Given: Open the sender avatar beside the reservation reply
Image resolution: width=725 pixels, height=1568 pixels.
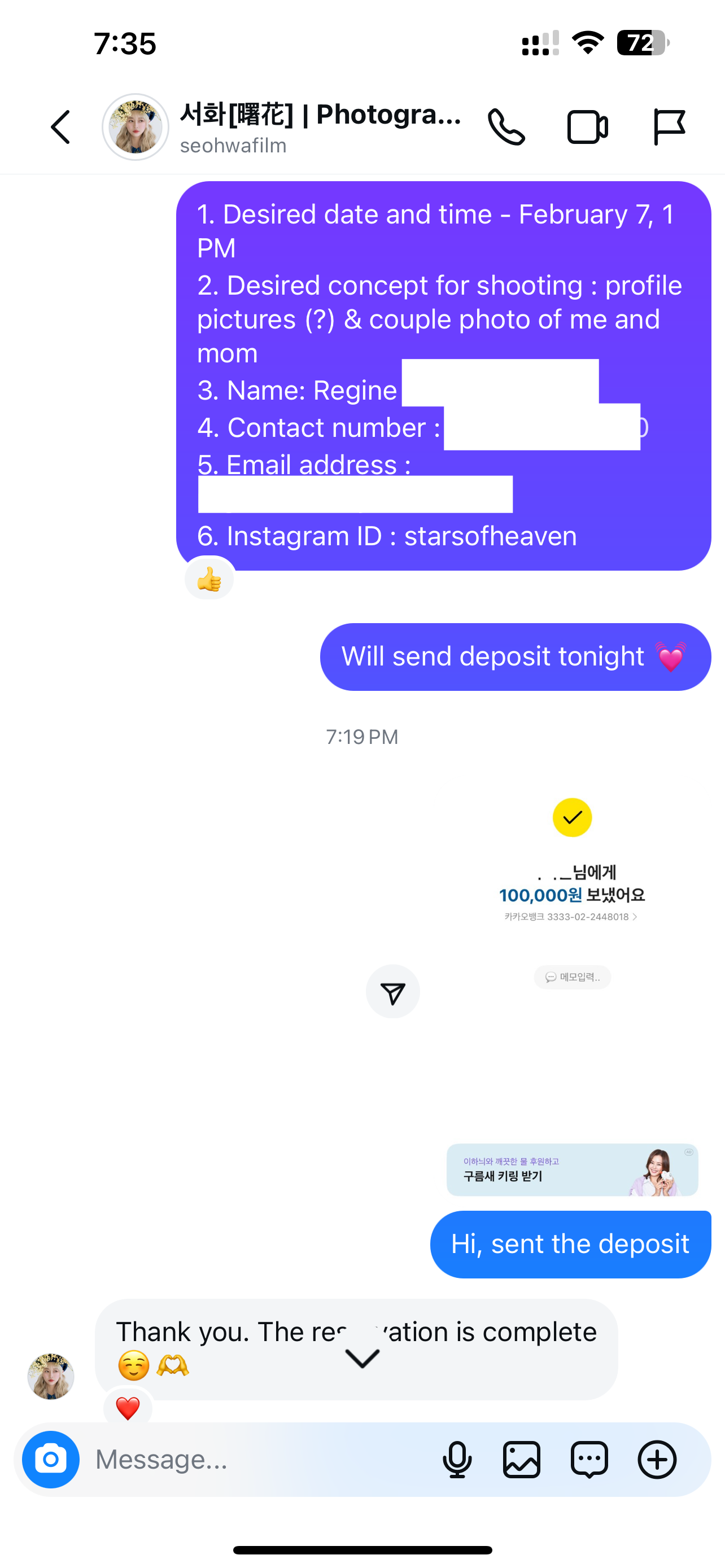Looking at the screenshot, I should tap(51, 1376).
